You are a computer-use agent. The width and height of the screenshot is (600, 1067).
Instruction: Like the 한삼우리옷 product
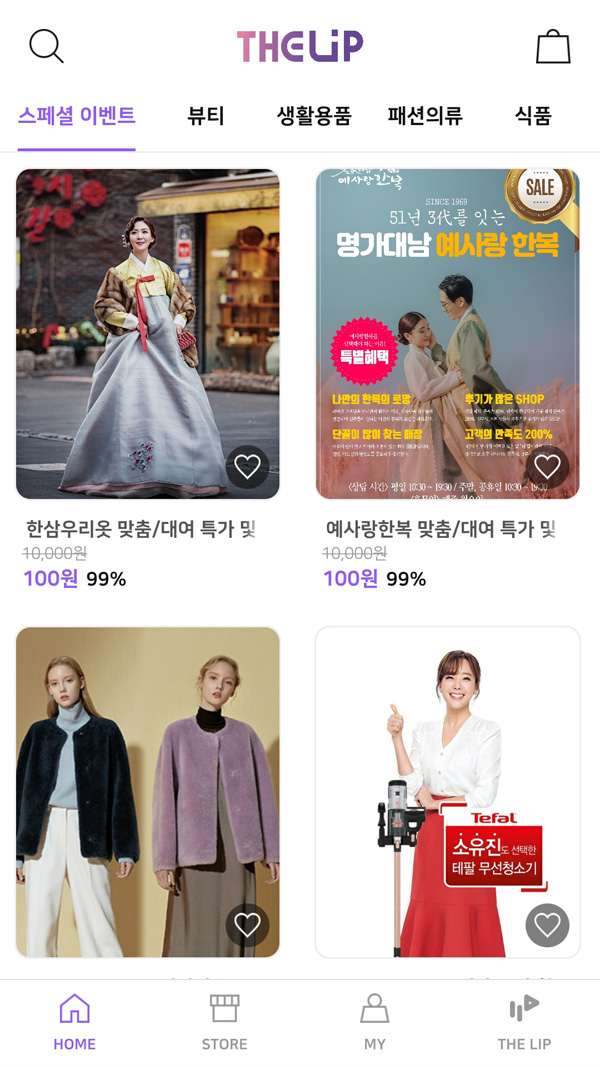tap(247, 466)
